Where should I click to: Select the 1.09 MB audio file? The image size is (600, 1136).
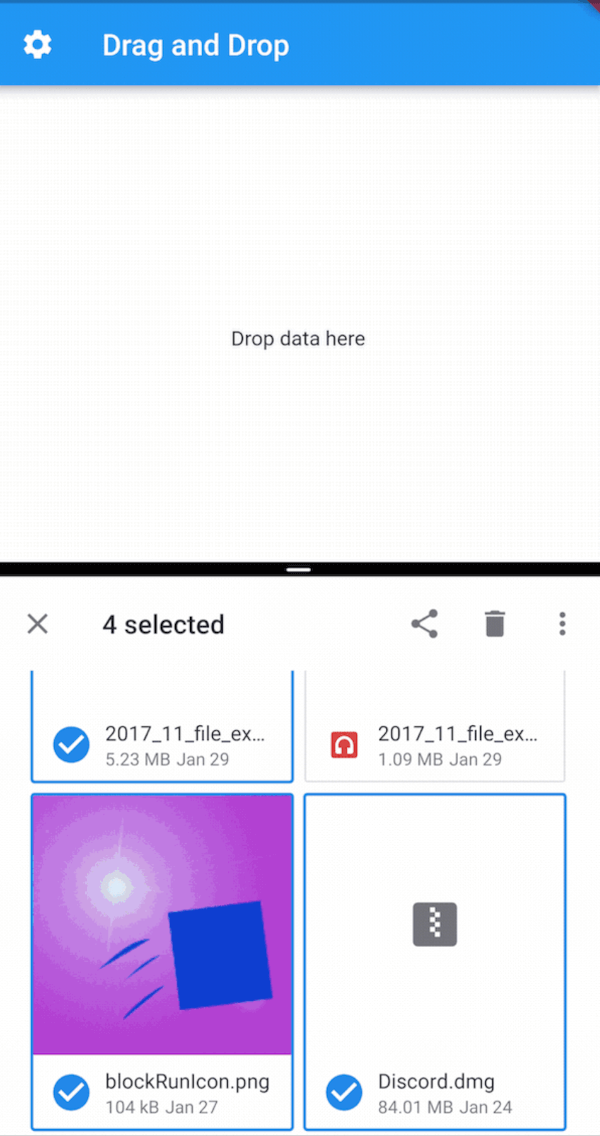pos(435,727)
